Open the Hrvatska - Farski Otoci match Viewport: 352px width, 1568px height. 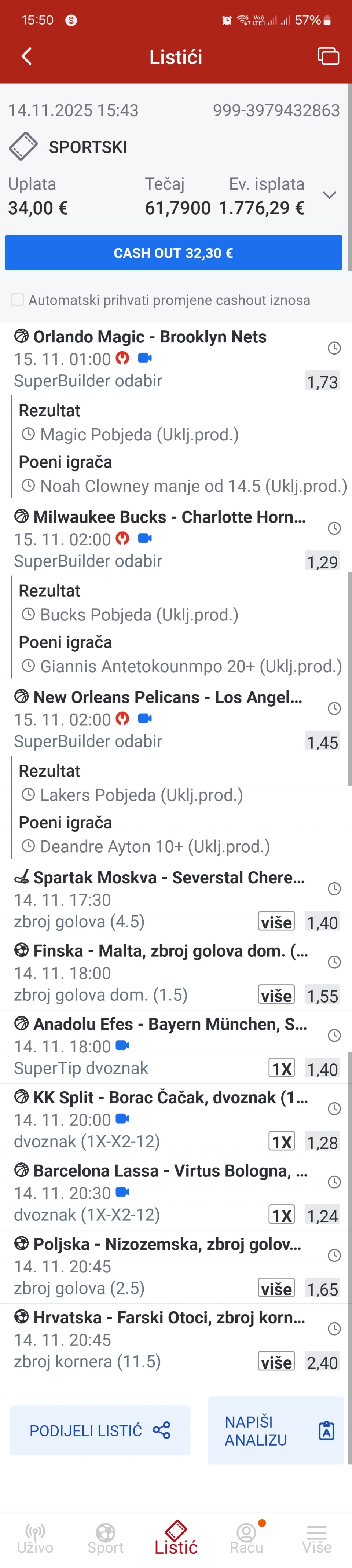[169, 1318]
